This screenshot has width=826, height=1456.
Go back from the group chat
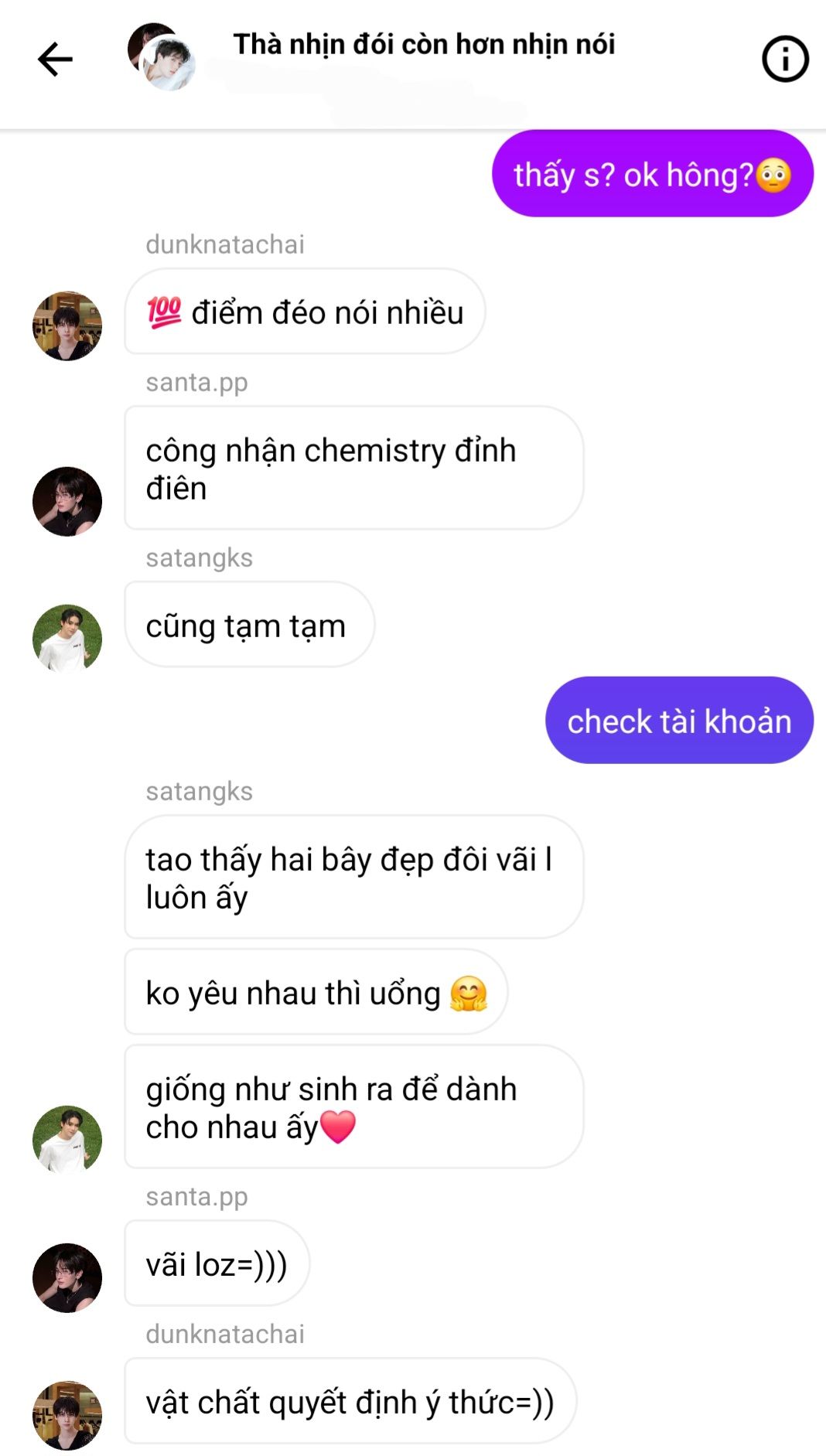click(55, 59)
